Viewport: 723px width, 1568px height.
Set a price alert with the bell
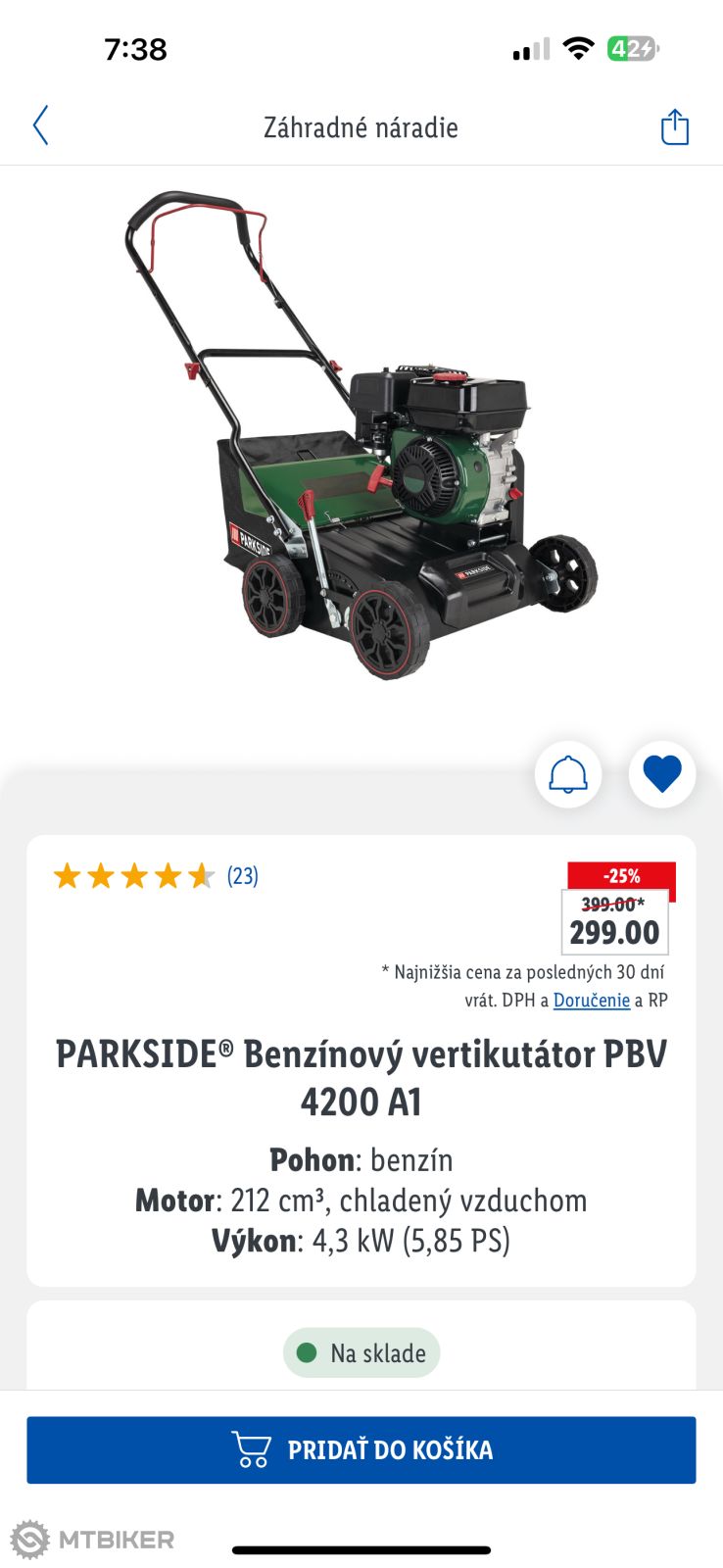coord(568,774)
